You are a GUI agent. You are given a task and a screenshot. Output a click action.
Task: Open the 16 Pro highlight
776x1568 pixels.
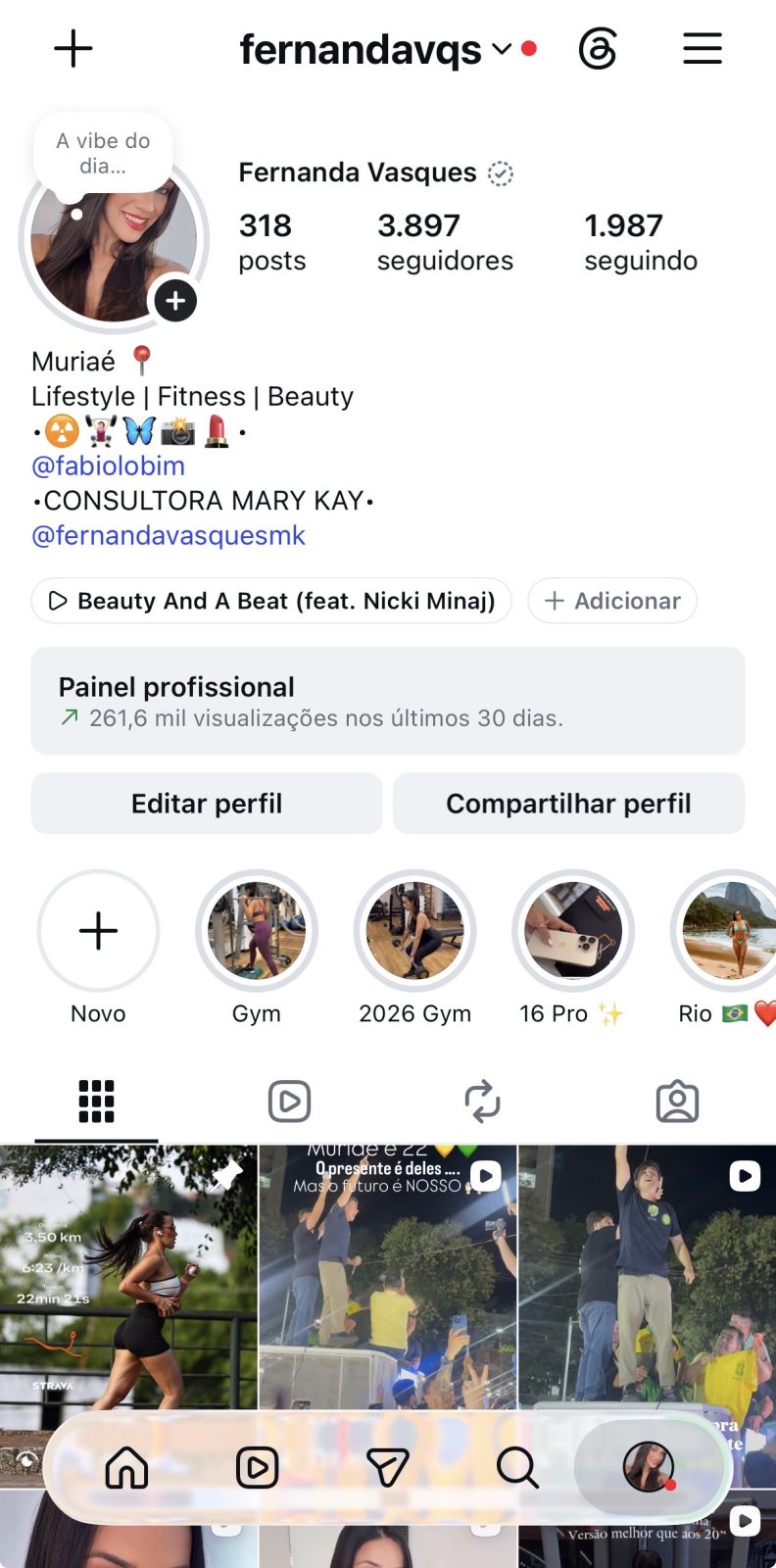(x=573, y=931)
